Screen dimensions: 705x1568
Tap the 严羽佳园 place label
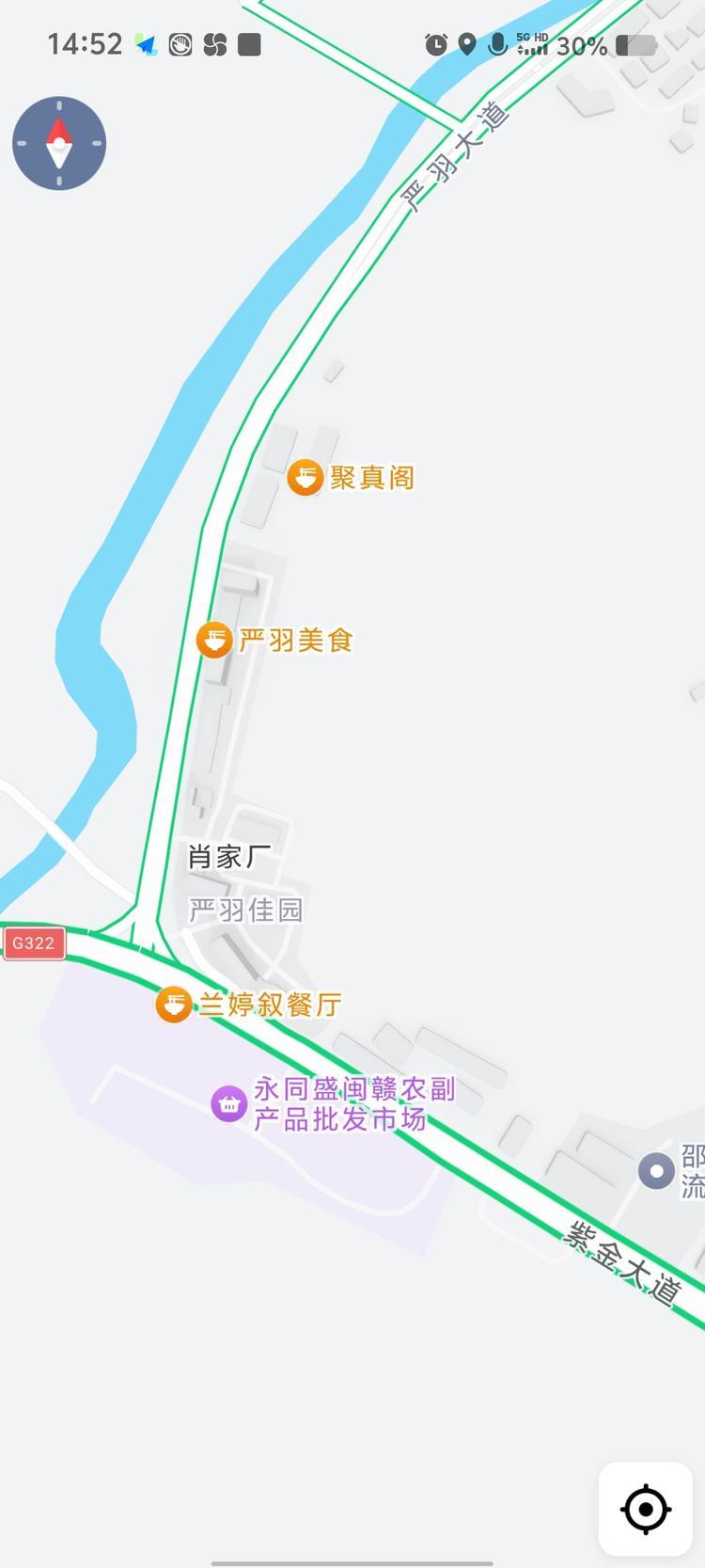coord(246,910)
